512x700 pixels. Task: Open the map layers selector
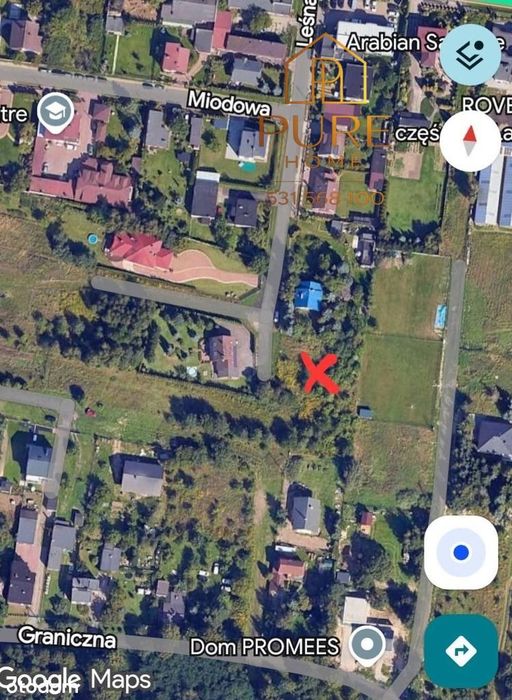click(x=470, y=54)
